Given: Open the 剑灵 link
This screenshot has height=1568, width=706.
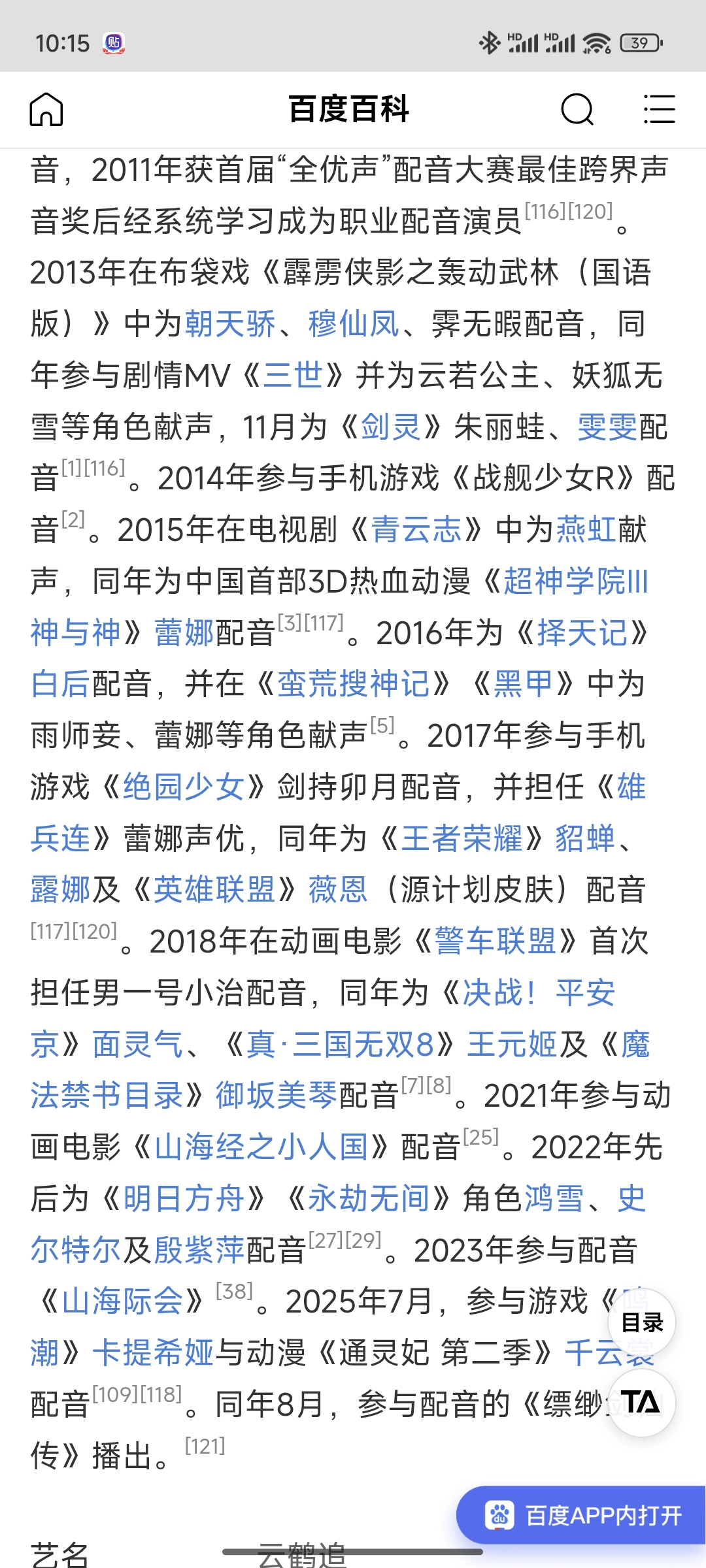Looking at the screenshot, I should click(x=391, y=427).
